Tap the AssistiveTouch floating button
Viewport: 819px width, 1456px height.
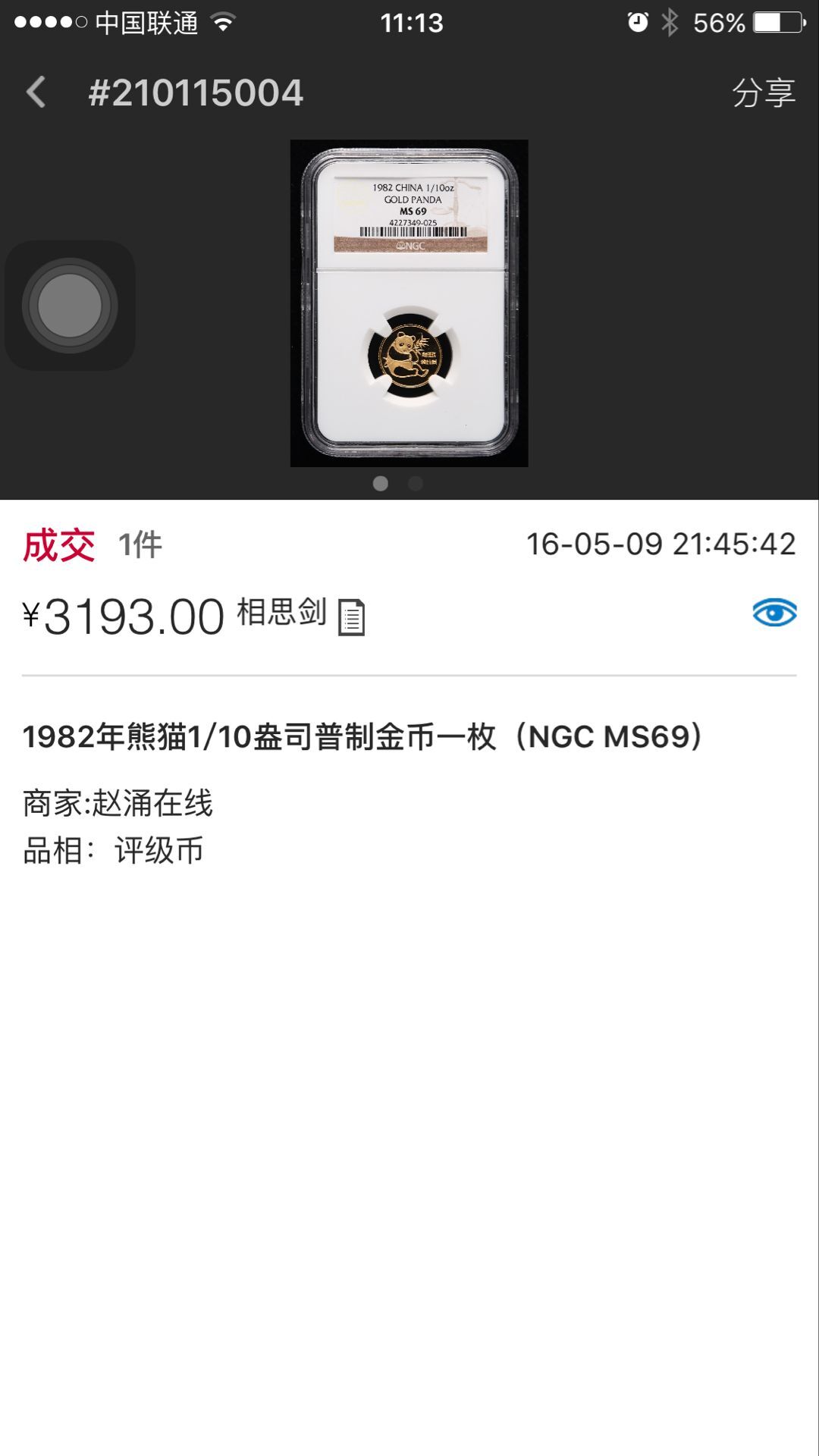[x=70, y=306]
